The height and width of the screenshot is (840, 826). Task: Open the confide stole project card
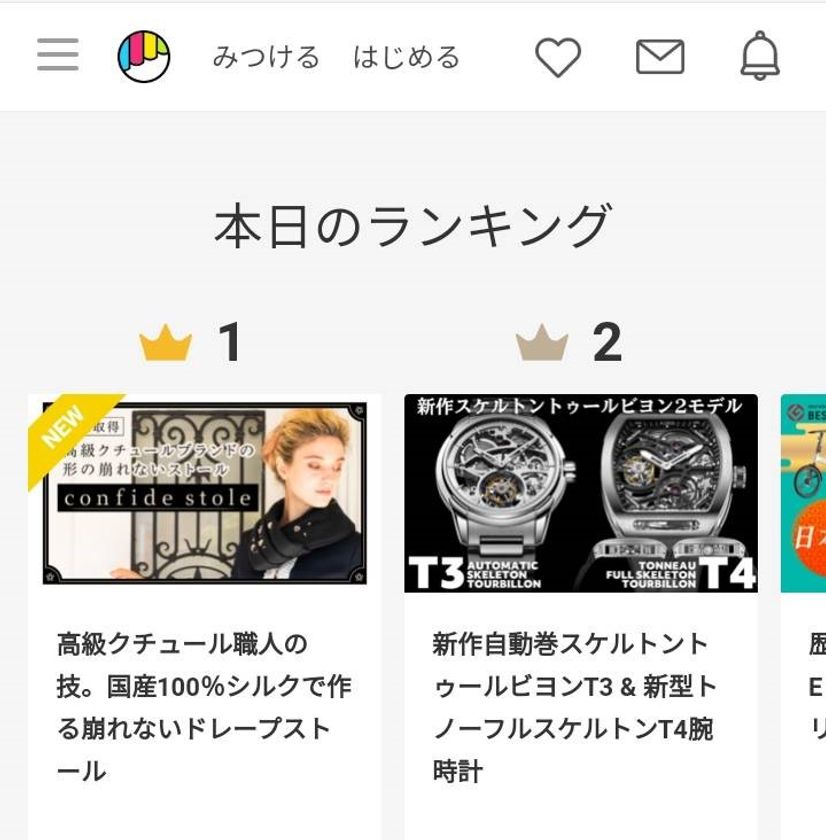coord(204,600)
